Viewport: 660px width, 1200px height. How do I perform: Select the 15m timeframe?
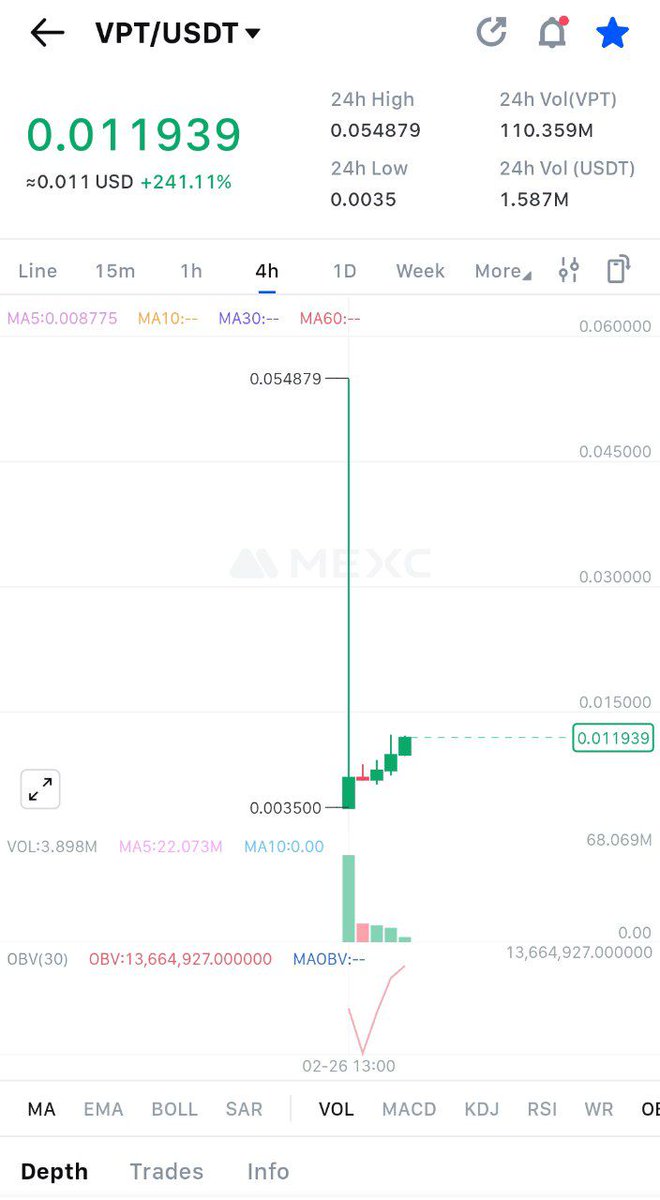(x=115, y=271)
